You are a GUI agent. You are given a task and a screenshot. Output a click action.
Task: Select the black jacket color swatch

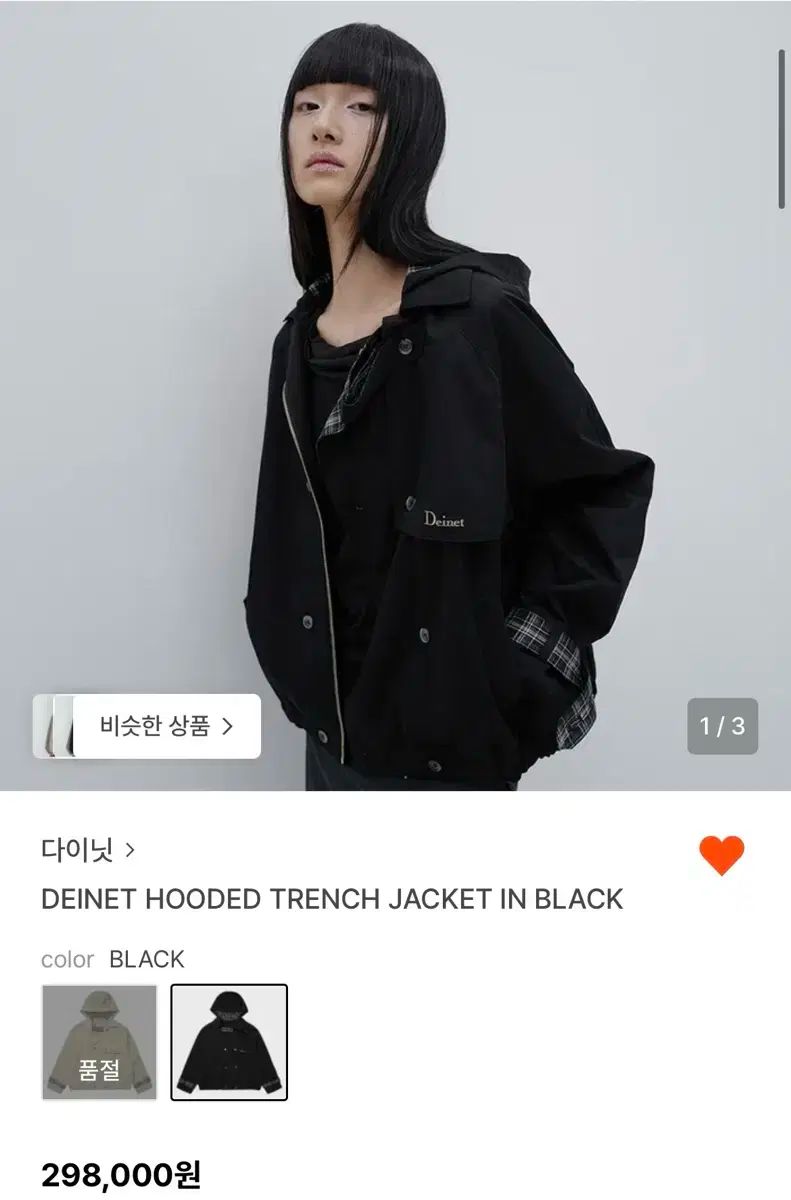pyautogui.click(x=229, y=1042)
